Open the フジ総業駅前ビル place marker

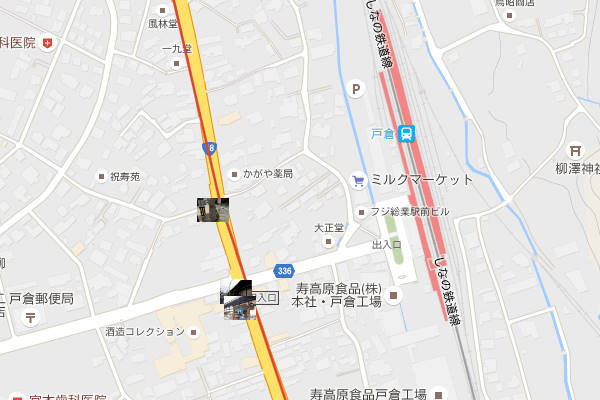[x=362, y=211]
